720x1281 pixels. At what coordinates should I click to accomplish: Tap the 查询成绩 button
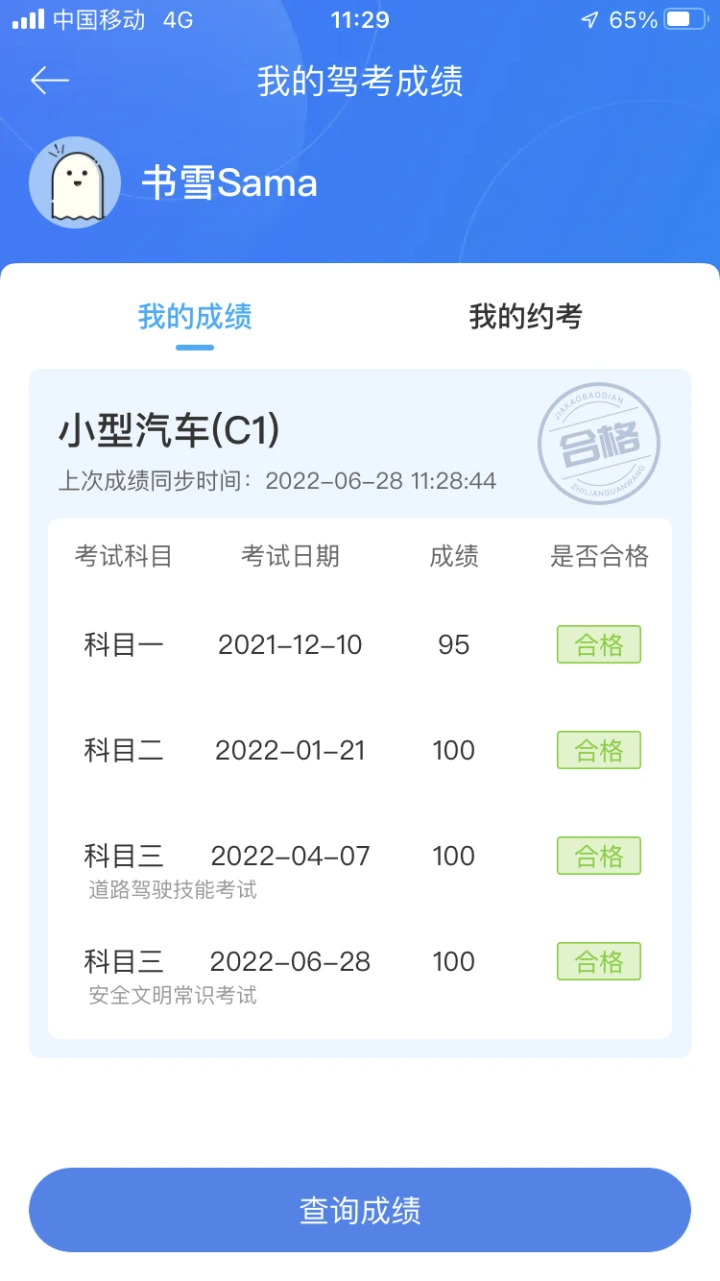point(360,1210)
